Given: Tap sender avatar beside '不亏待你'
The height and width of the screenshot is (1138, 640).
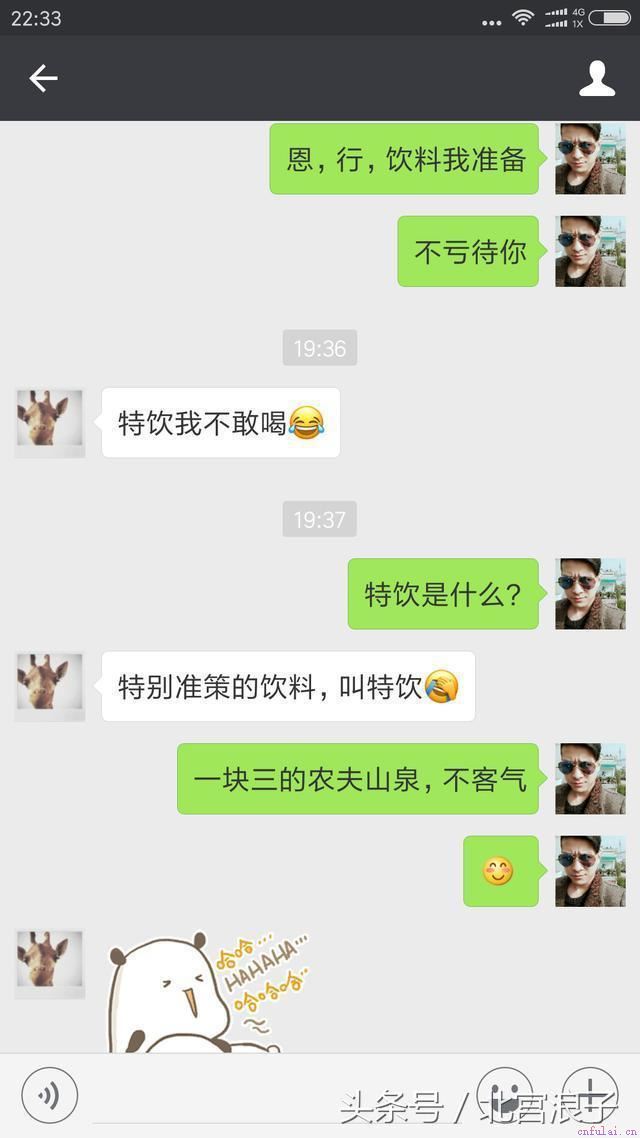Looking at the screenshot, I should pos(590,251).
